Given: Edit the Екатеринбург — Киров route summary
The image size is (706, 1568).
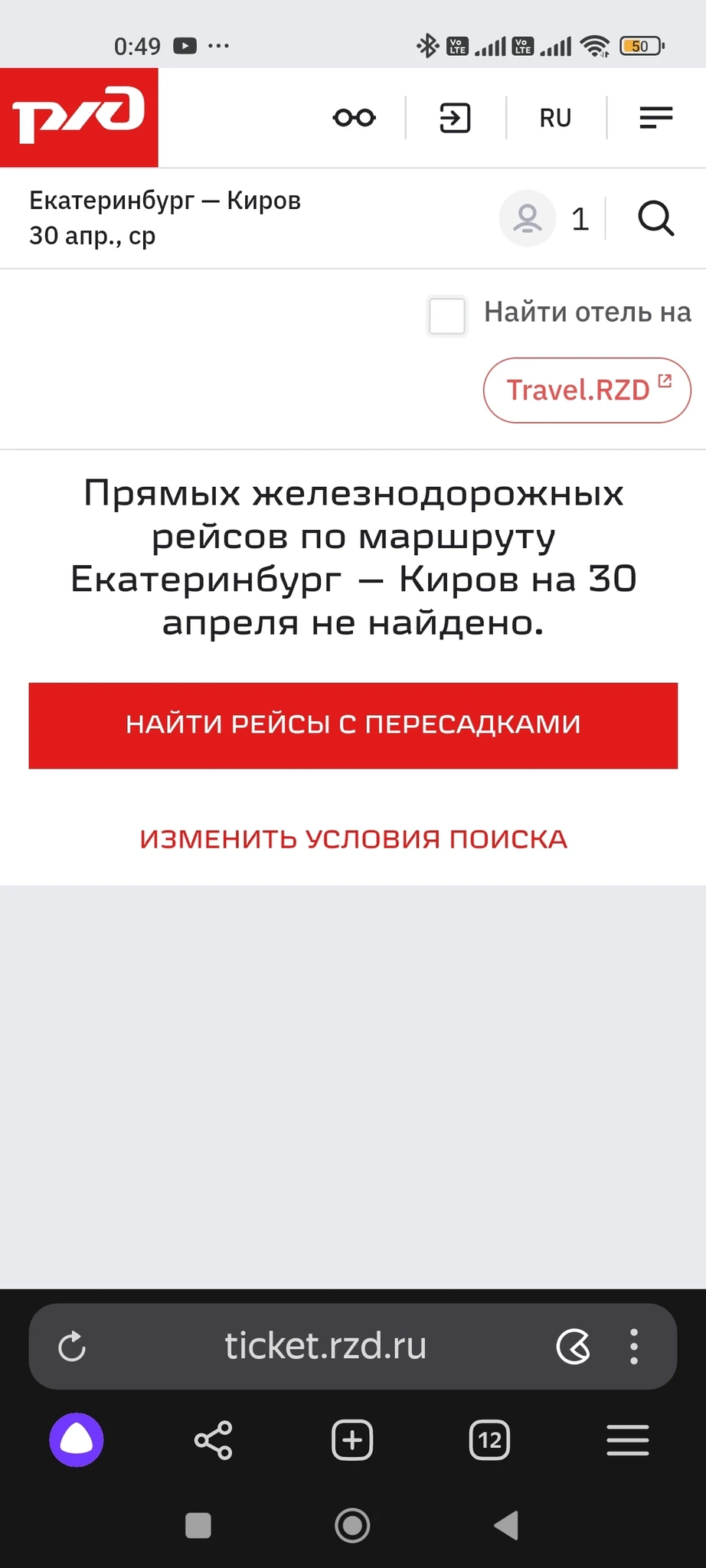Looking at the screenshot, I should pyautogui.click(x=165, y=218).
